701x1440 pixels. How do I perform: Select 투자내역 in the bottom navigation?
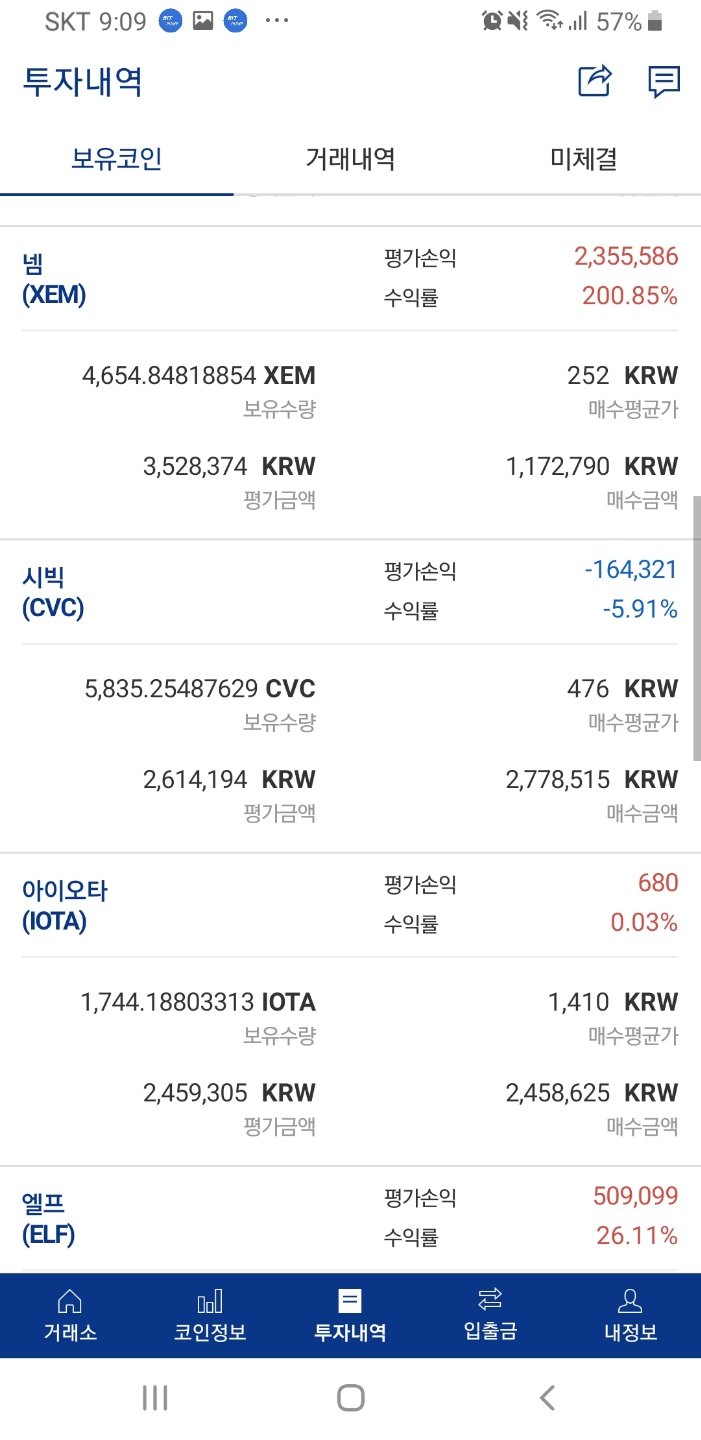pyautogui.click(x=350, y=1315)
